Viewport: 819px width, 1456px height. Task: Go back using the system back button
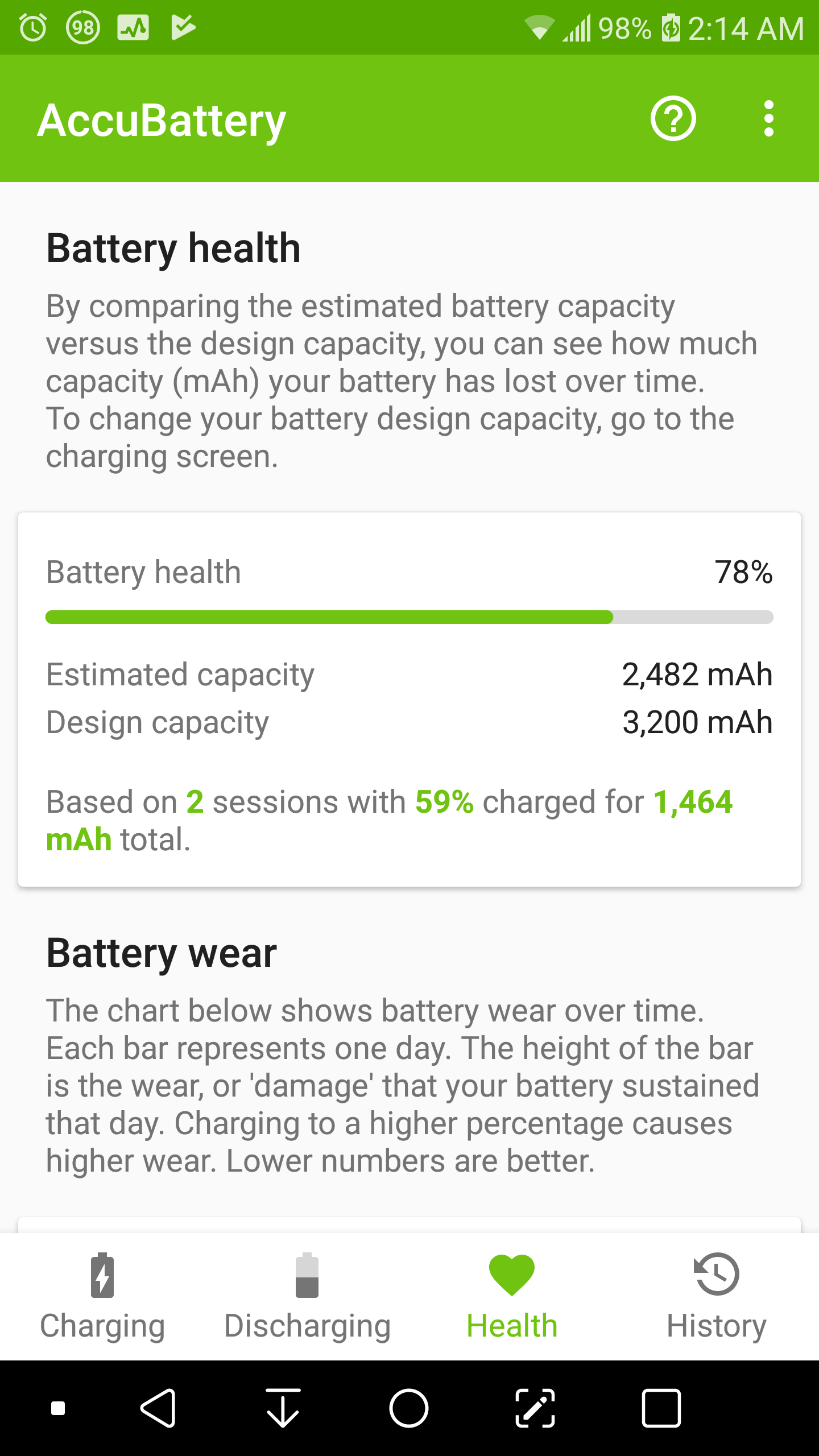pyautogui.click(x=158, y=1408)
